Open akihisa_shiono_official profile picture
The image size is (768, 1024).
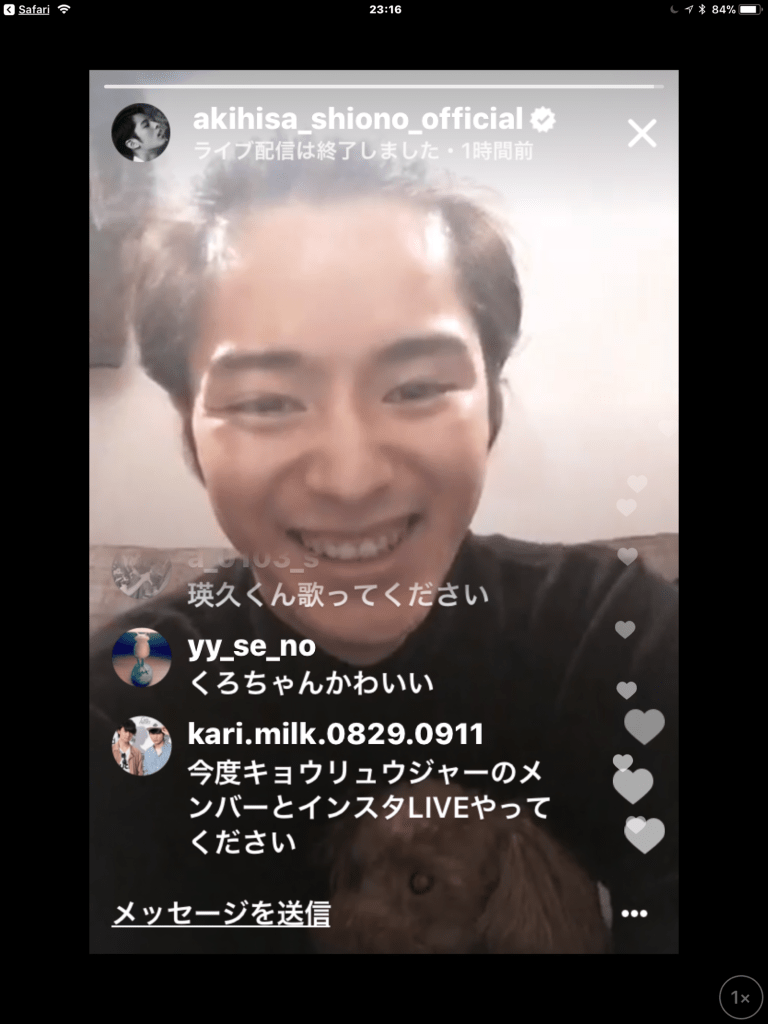pyautogui.click(x=140, y=132)
